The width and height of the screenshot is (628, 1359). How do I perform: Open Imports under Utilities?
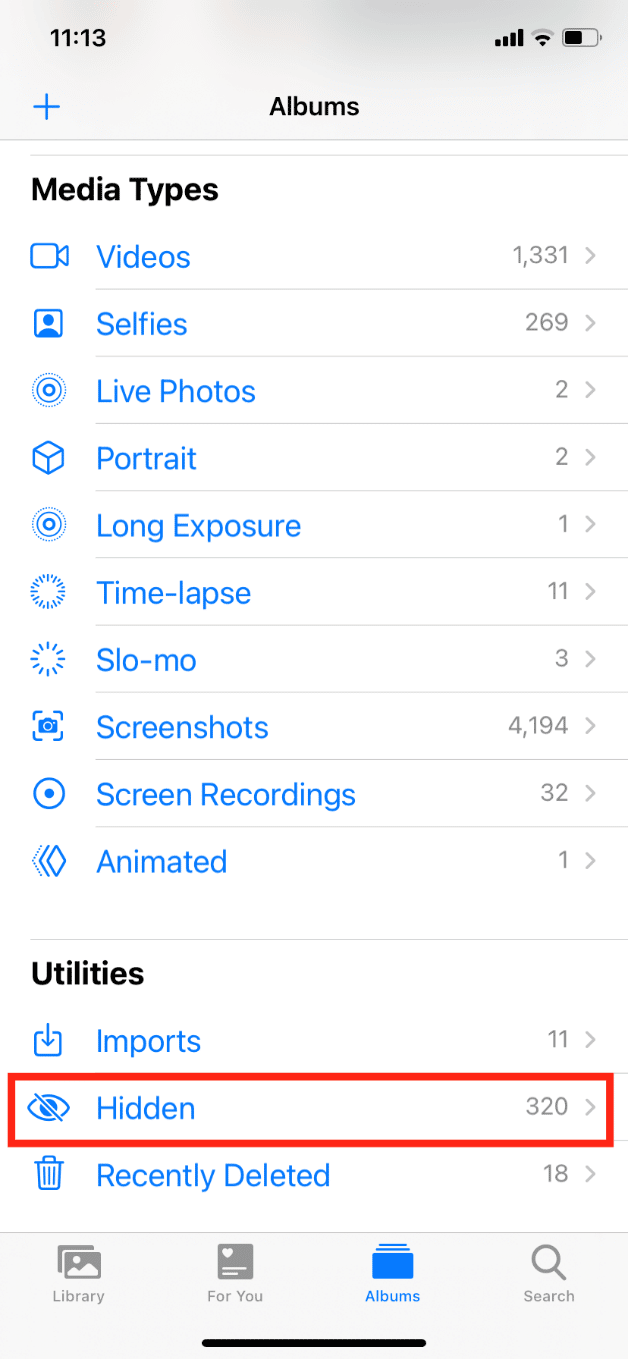point(148,1041)
